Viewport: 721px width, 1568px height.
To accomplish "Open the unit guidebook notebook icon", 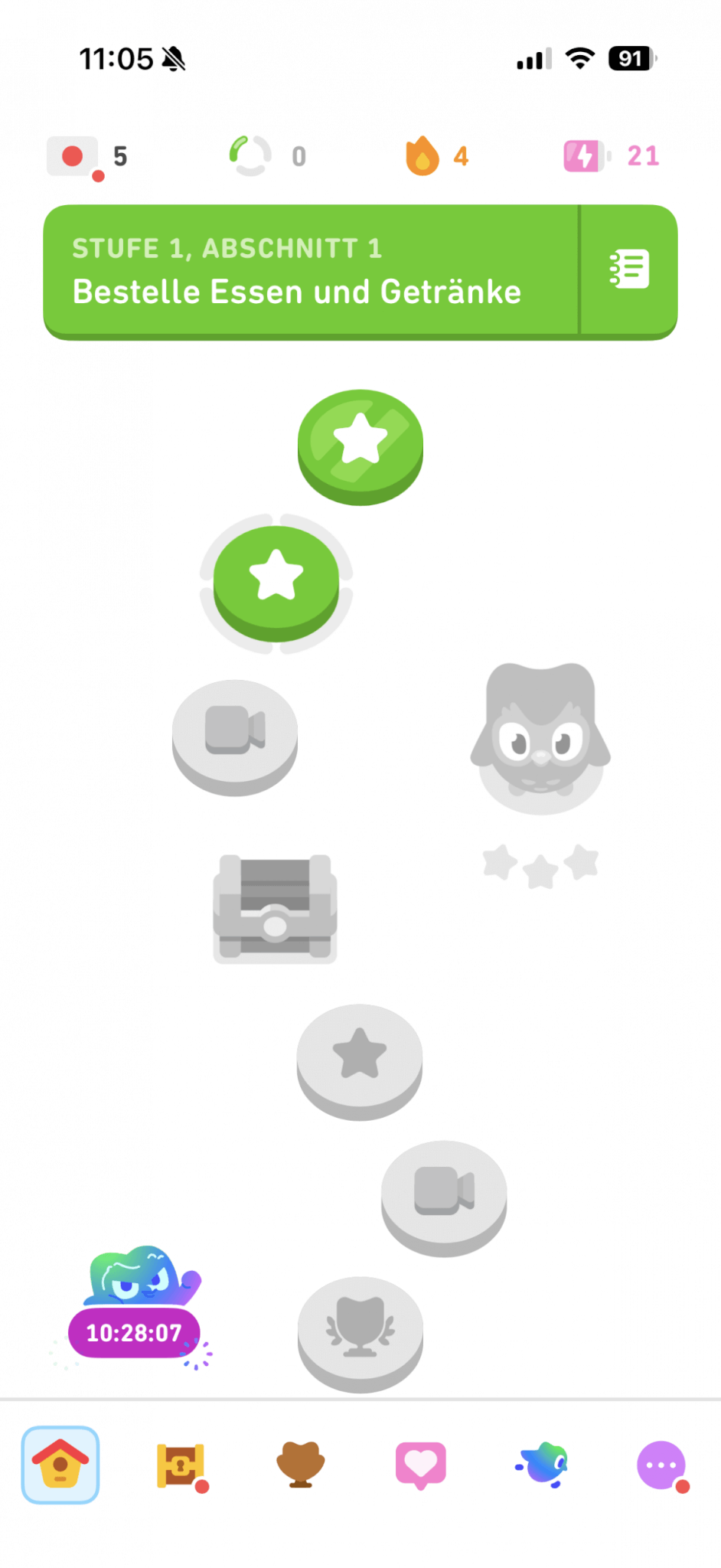I will 629,269.
